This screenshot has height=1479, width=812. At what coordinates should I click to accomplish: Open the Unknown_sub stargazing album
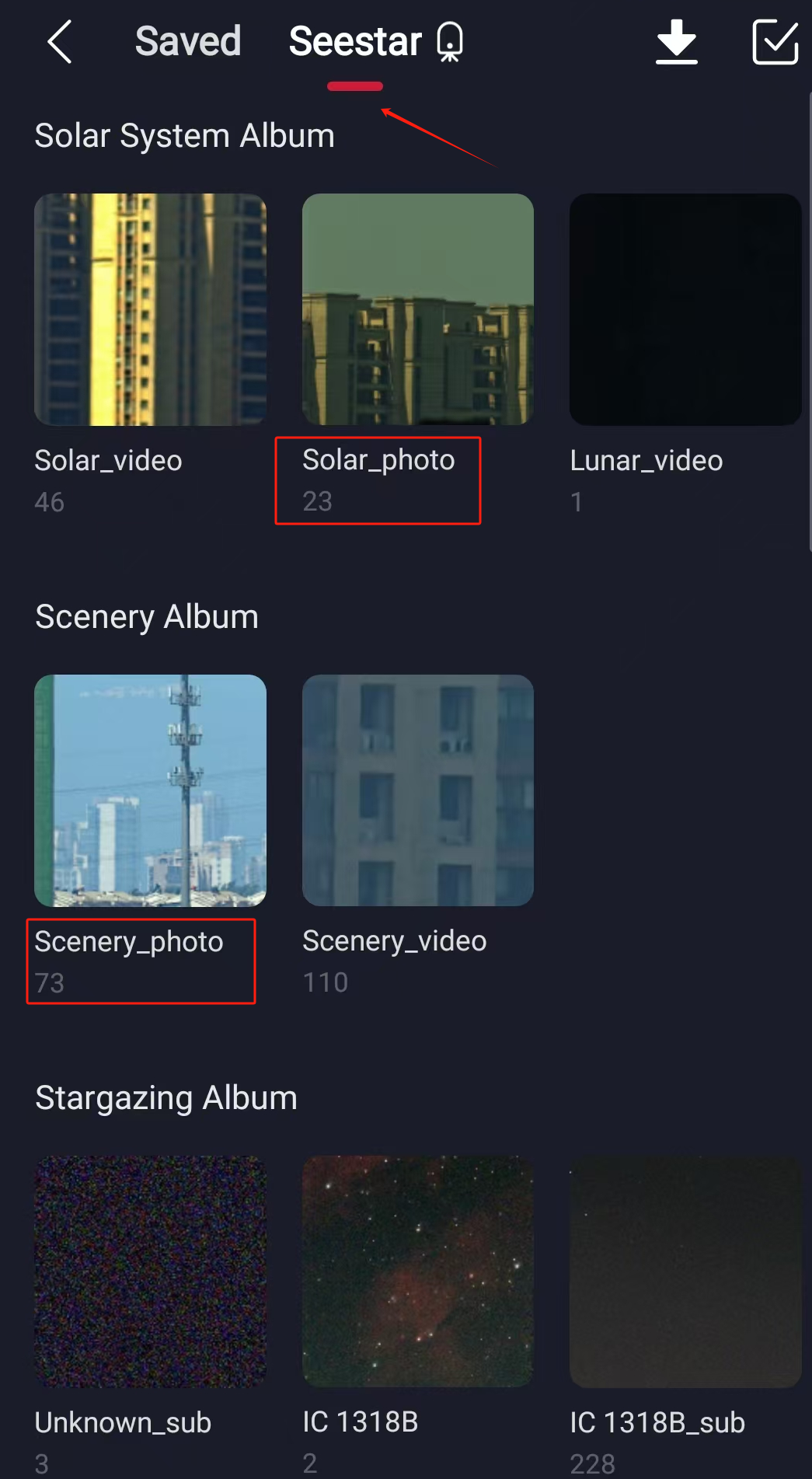(x=150, y=1271)
